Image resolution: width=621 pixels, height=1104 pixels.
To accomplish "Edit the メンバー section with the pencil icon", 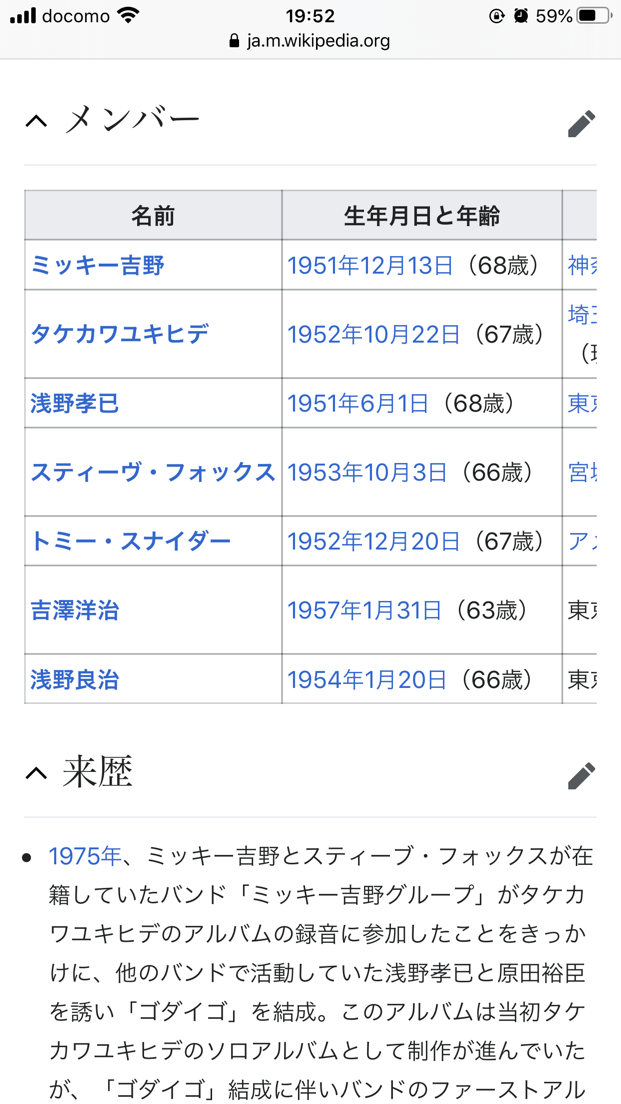I will (582, 124).
